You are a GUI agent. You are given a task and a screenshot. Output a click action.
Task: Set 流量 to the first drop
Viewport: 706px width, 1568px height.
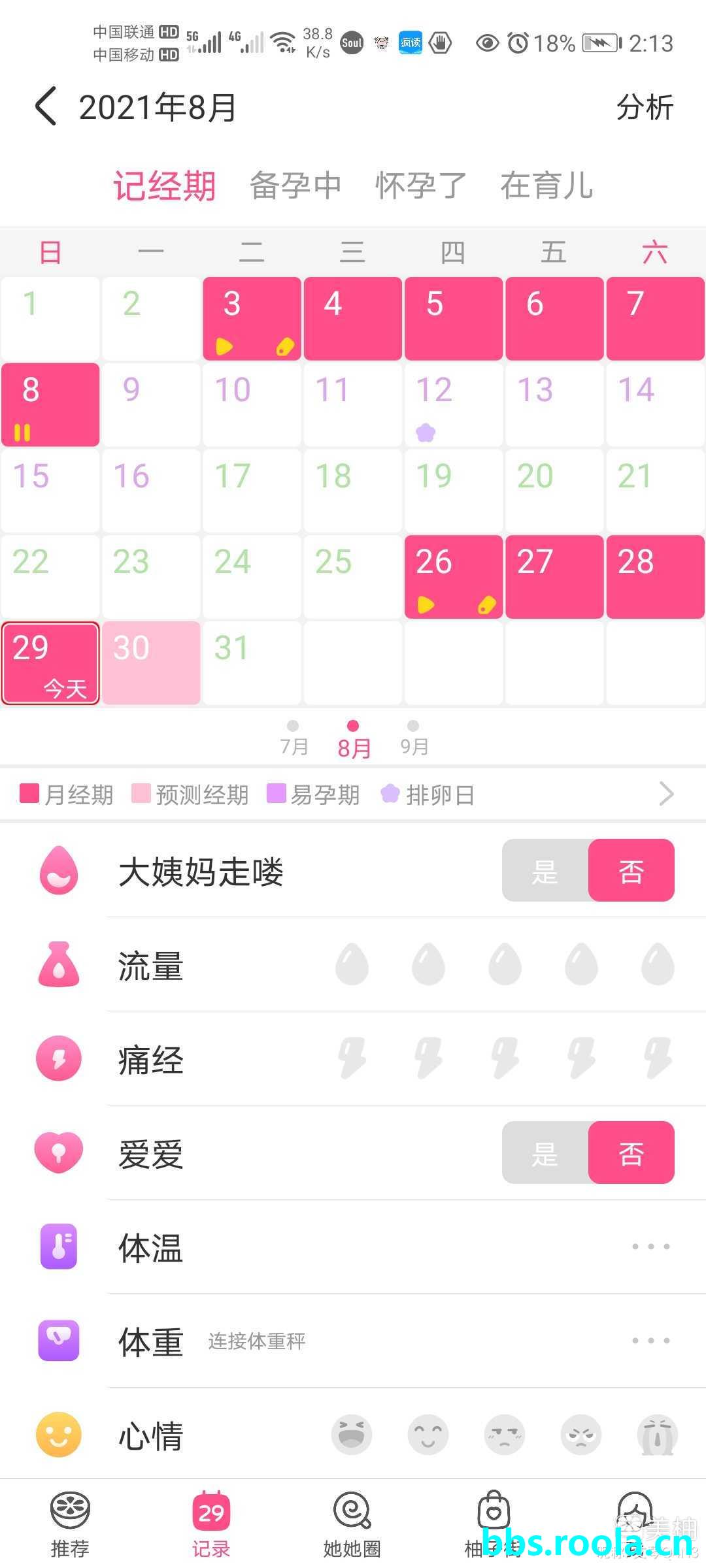[x=352, y=964]
